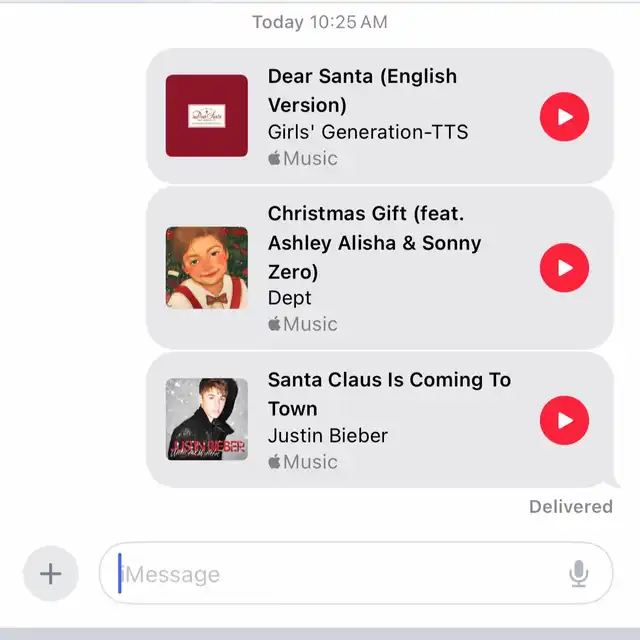Play Dear Santa (English Version)
This screenshot has height=640, width=640.
[564, 117]
